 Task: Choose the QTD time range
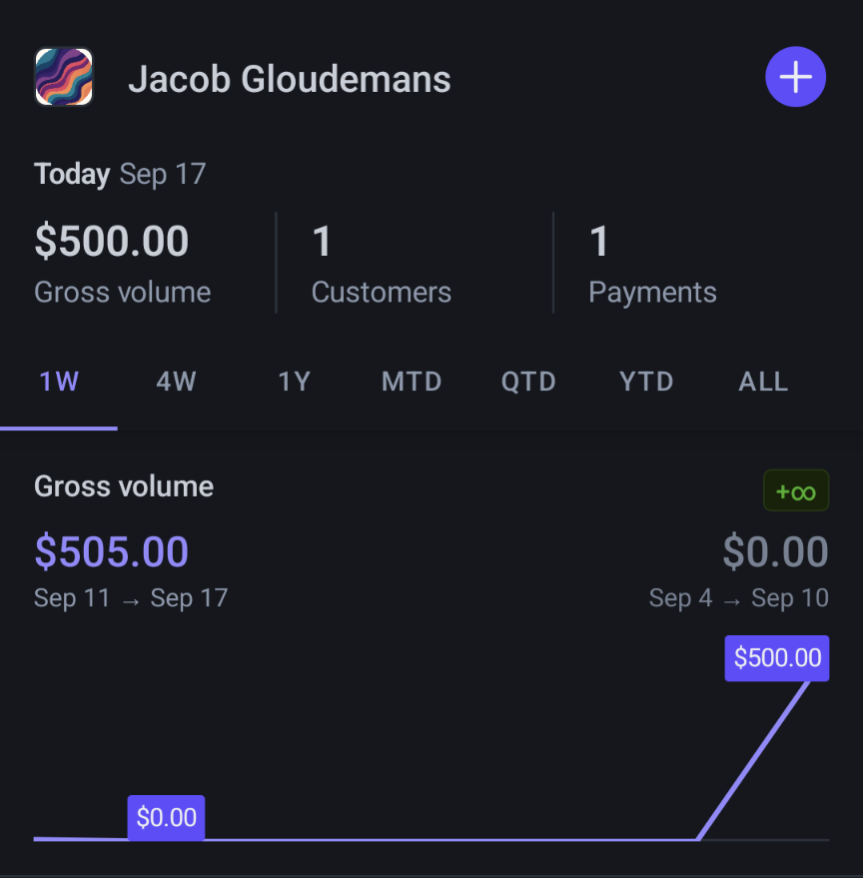[x=528, y=382]
